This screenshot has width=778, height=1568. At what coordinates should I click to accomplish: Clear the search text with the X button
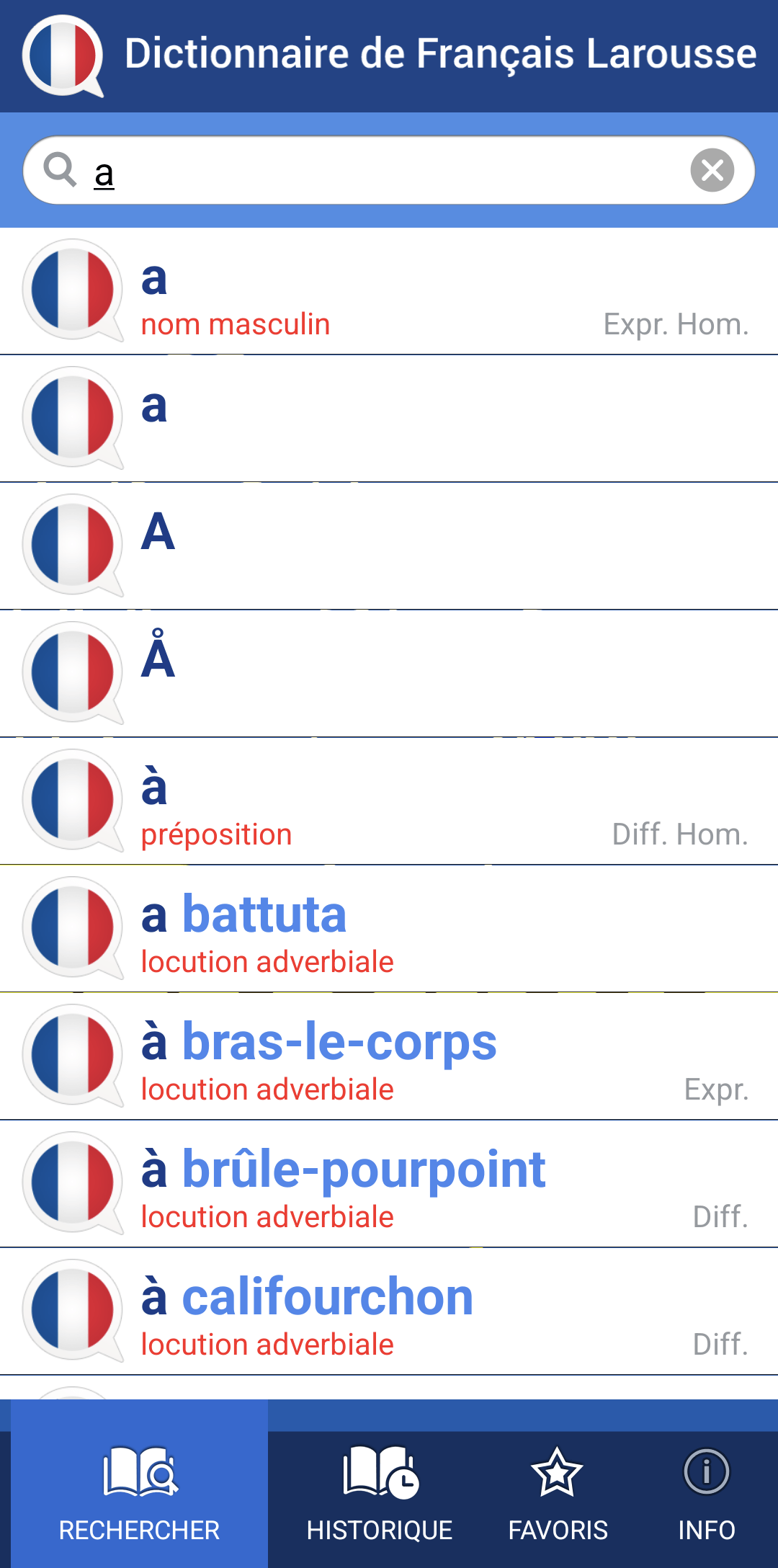[x=712, y=171]
